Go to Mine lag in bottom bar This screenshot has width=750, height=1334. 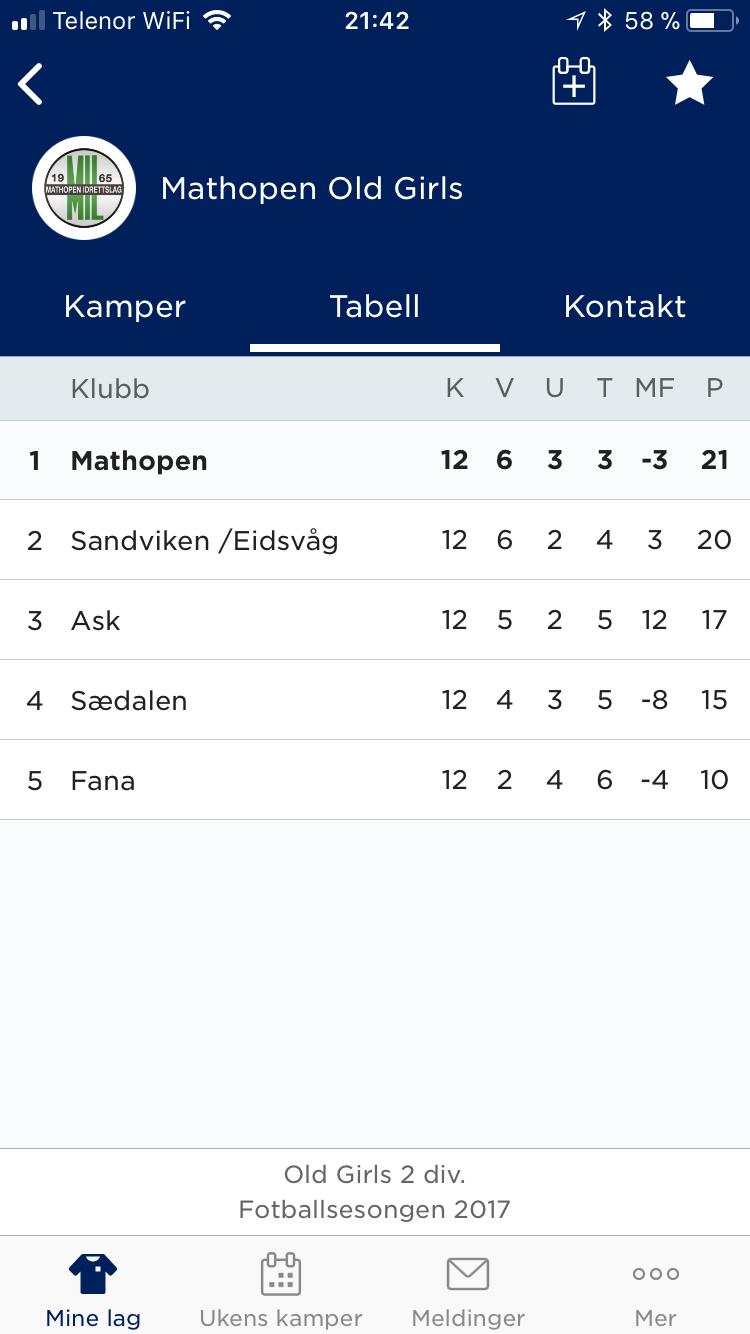(93, 1288)
